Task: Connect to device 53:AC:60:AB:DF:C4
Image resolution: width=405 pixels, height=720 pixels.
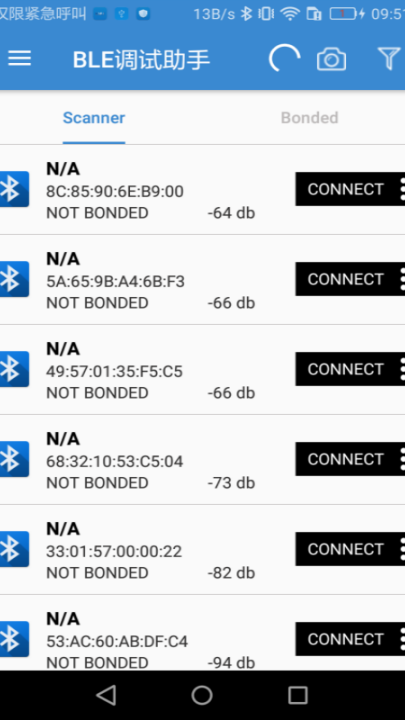Action: coord(345,639)
